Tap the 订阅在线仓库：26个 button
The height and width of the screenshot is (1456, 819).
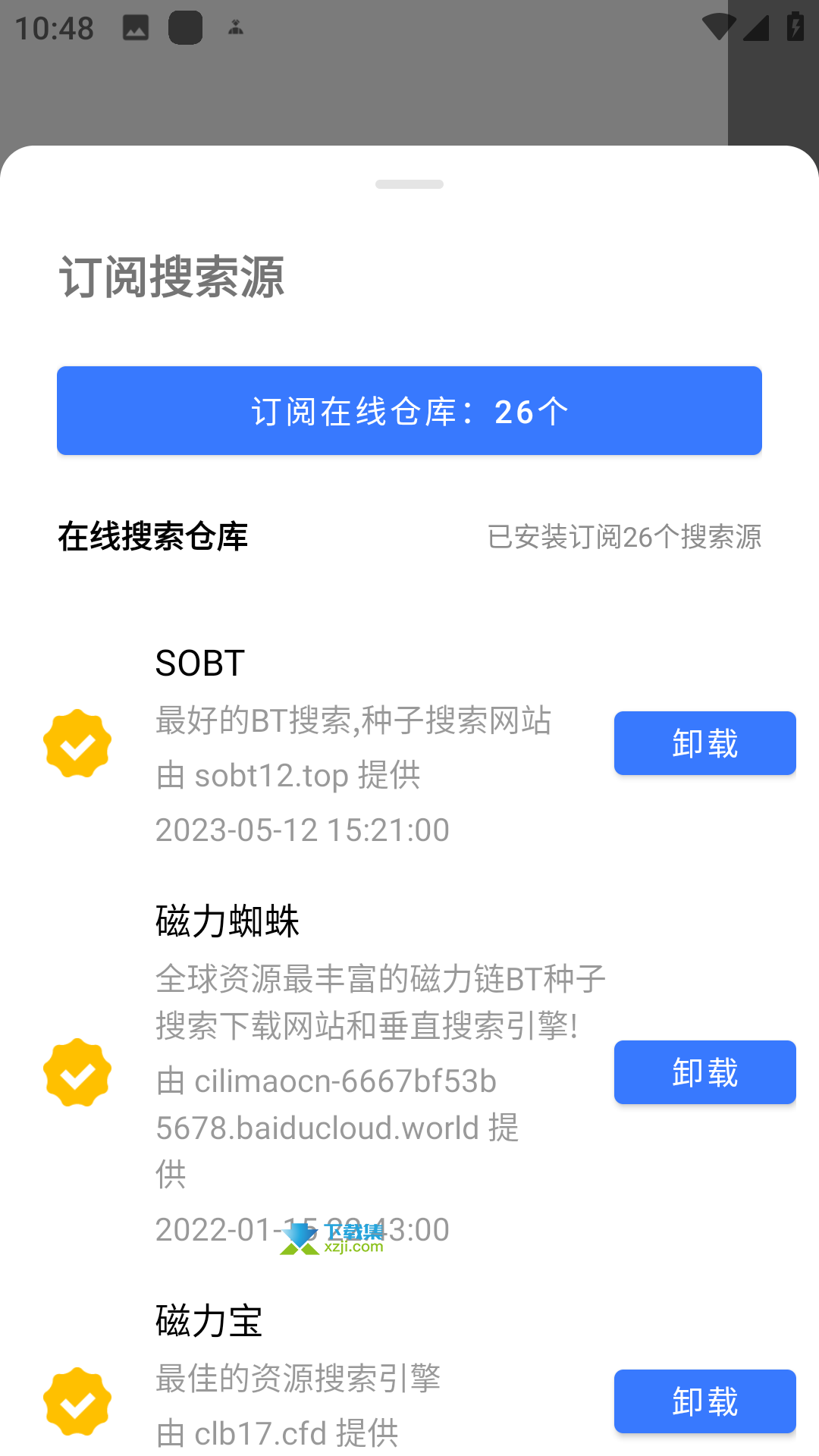pos(409,410)
